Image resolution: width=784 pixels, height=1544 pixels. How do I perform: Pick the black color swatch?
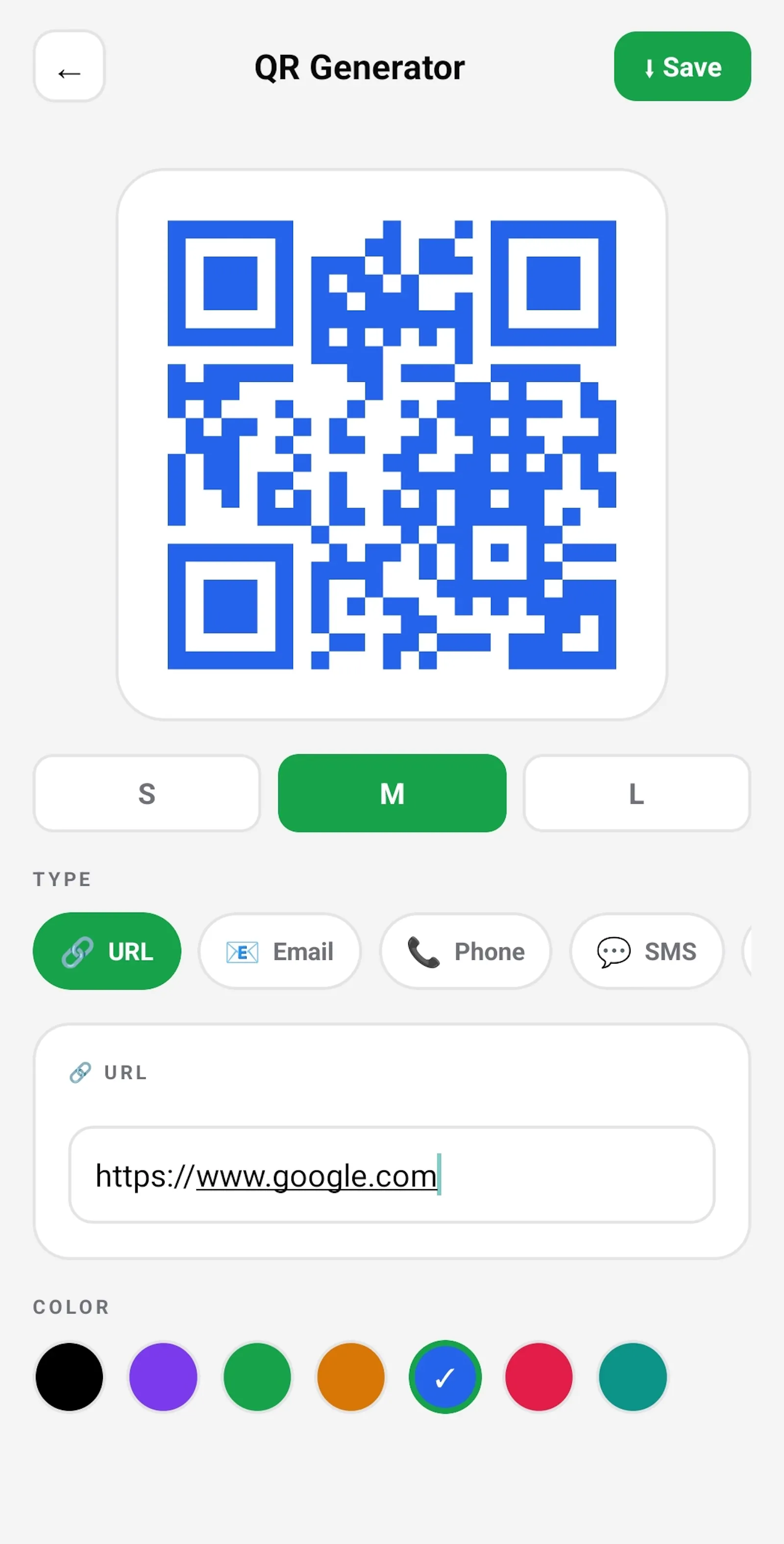[69, 1377]
